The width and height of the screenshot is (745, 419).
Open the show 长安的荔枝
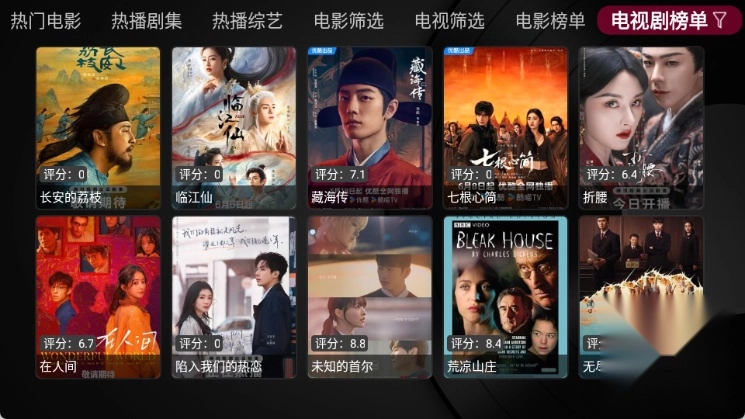coord(98,127)
